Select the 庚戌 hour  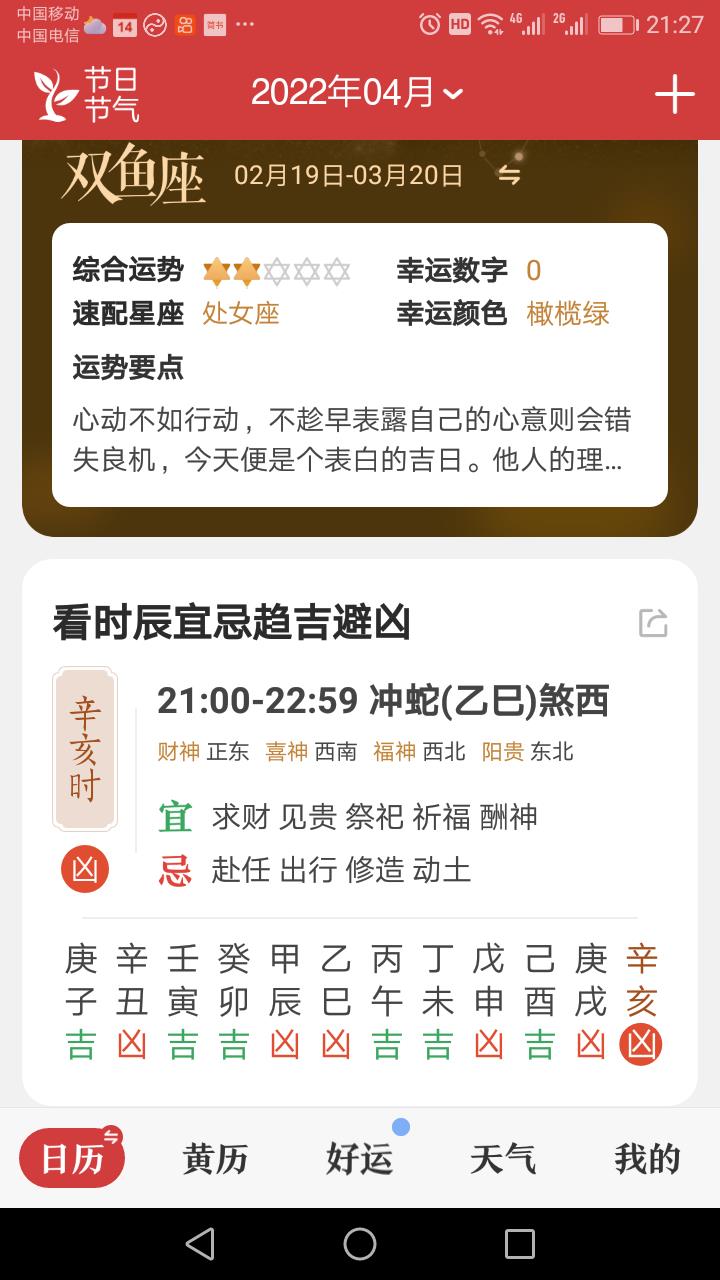(x=590, y=1001)
